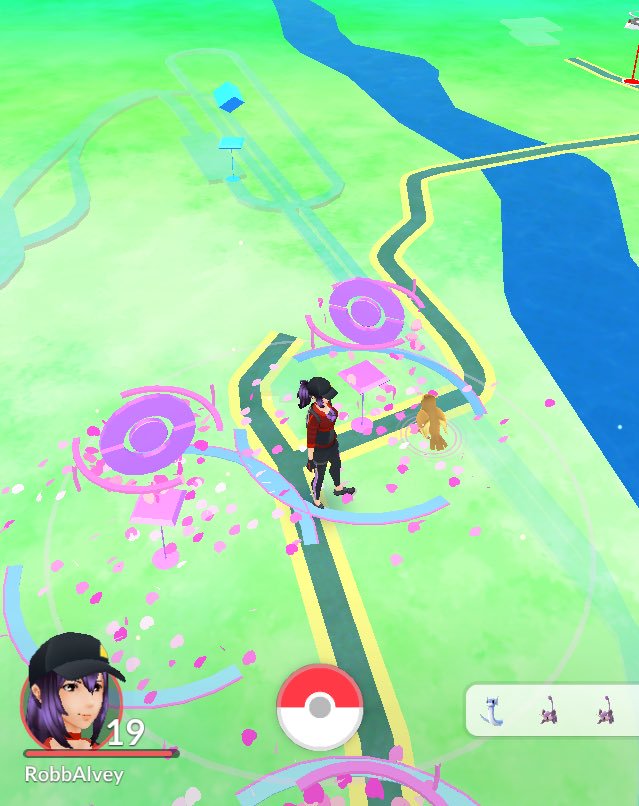
Task: Select the distant blue PokéStop
Action: coord(229,97)
